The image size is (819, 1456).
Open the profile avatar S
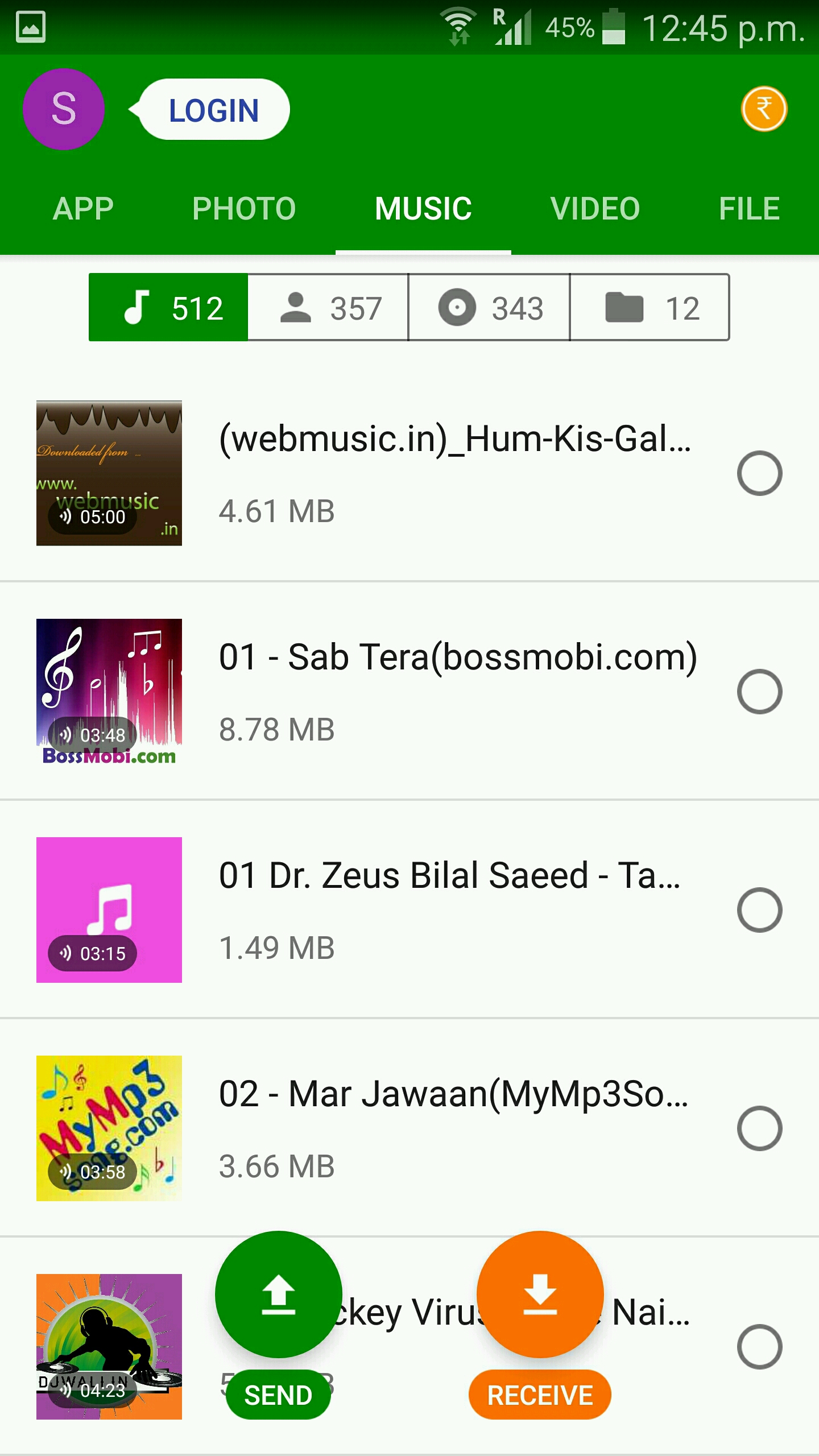point(64,109)
